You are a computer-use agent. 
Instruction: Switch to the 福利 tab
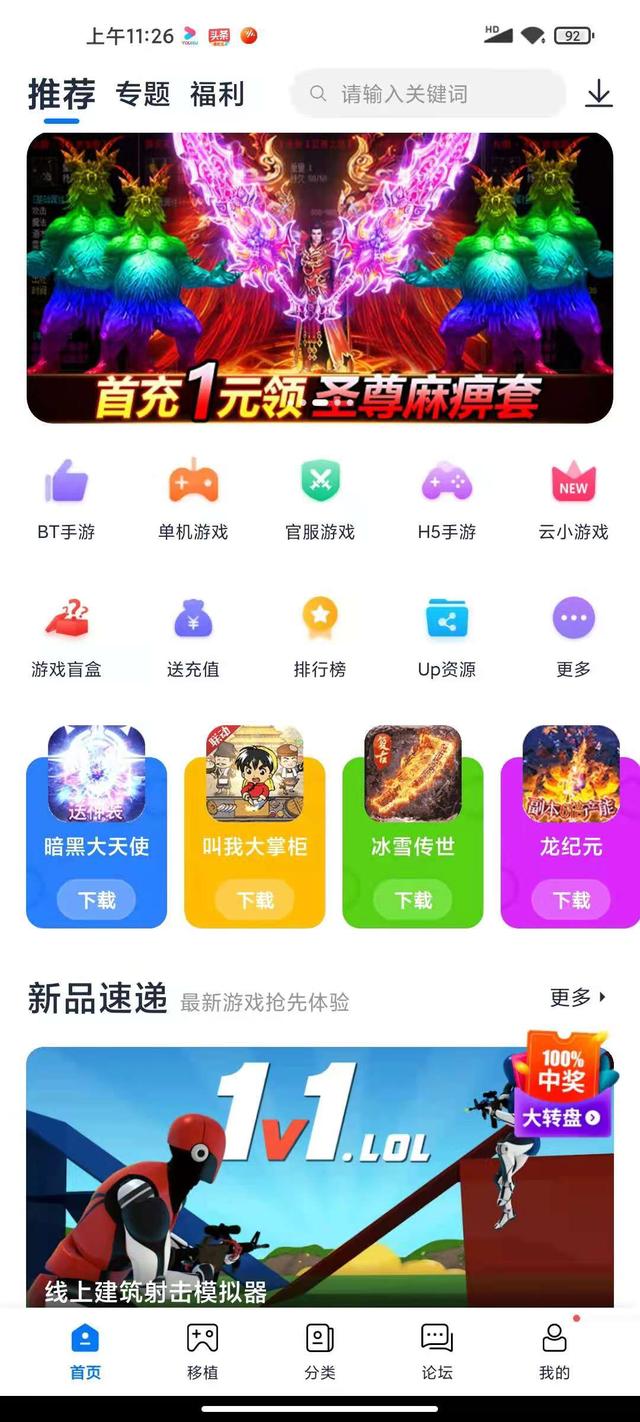click(217, 95)
